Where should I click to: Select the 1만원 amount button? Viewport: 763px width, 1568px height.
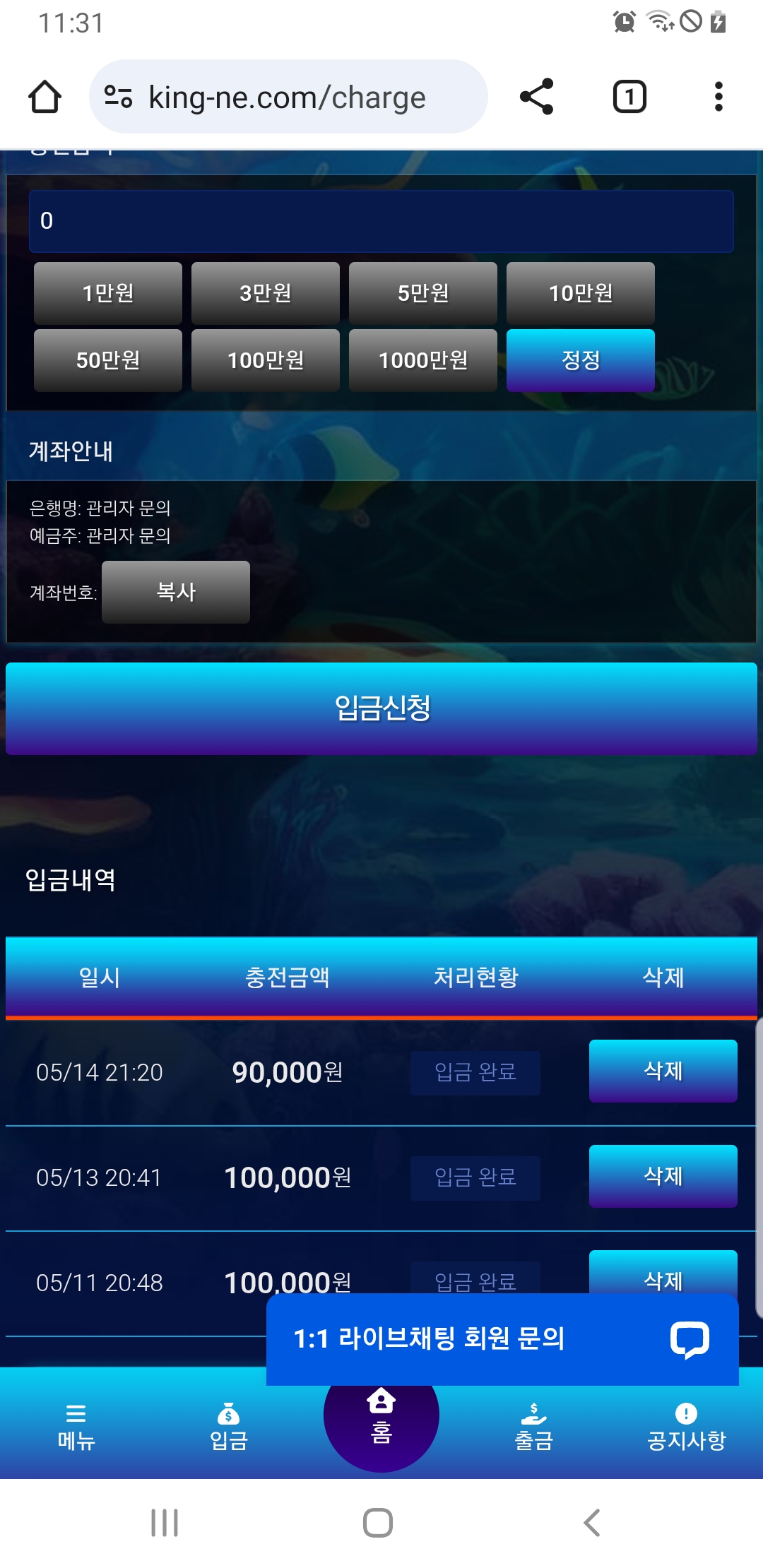point(108,293)
